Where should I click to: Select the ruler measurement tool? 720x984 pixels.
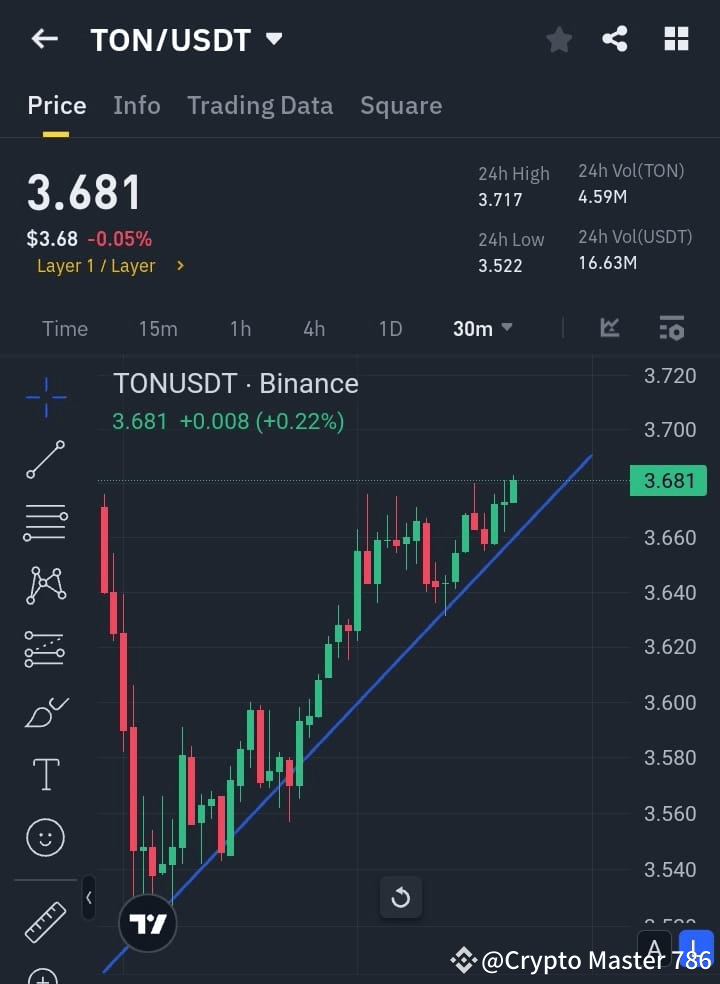tap(44, 921)
